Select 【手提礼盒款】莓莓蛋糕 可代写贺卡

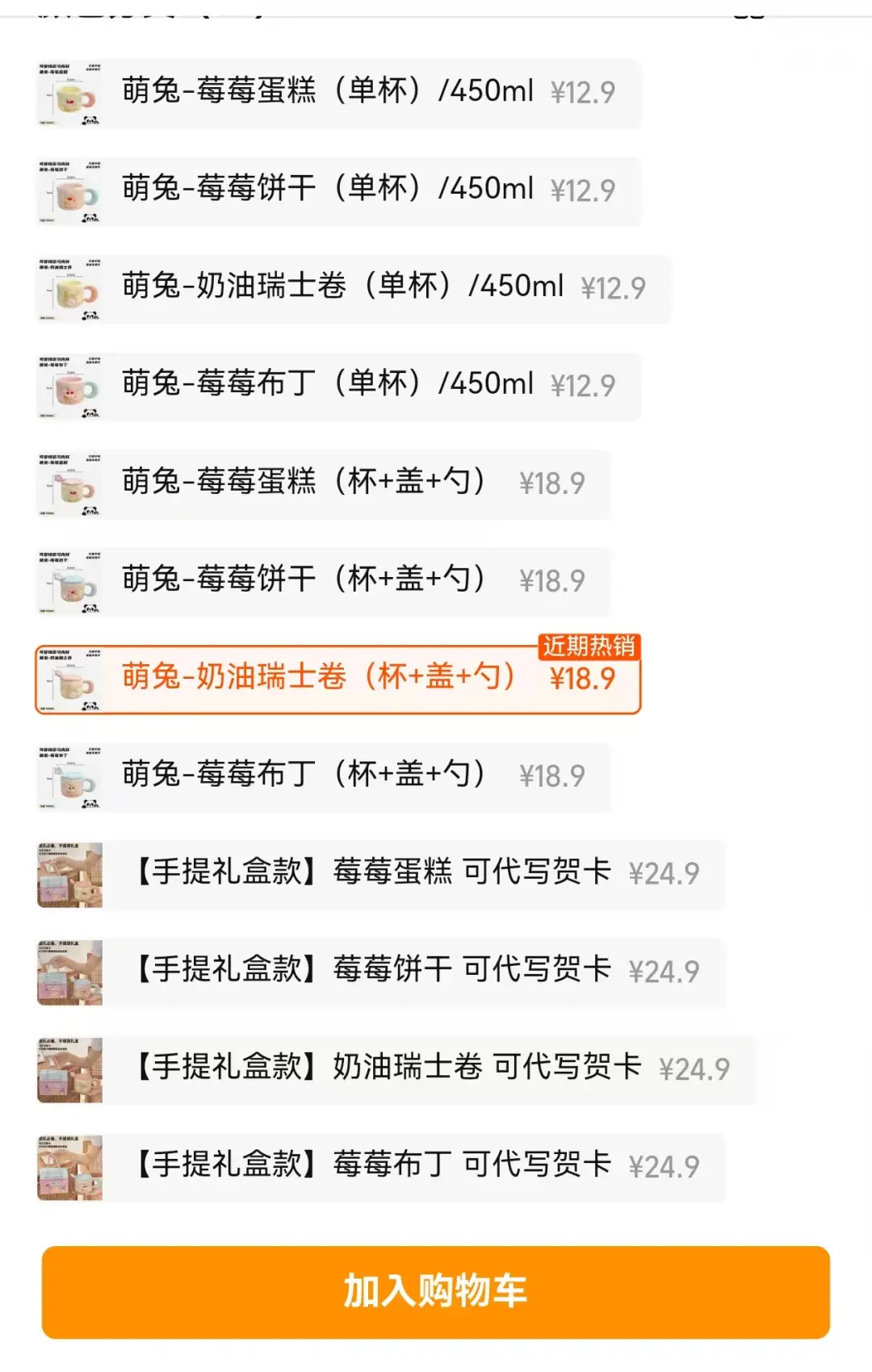tap(379, 874)
